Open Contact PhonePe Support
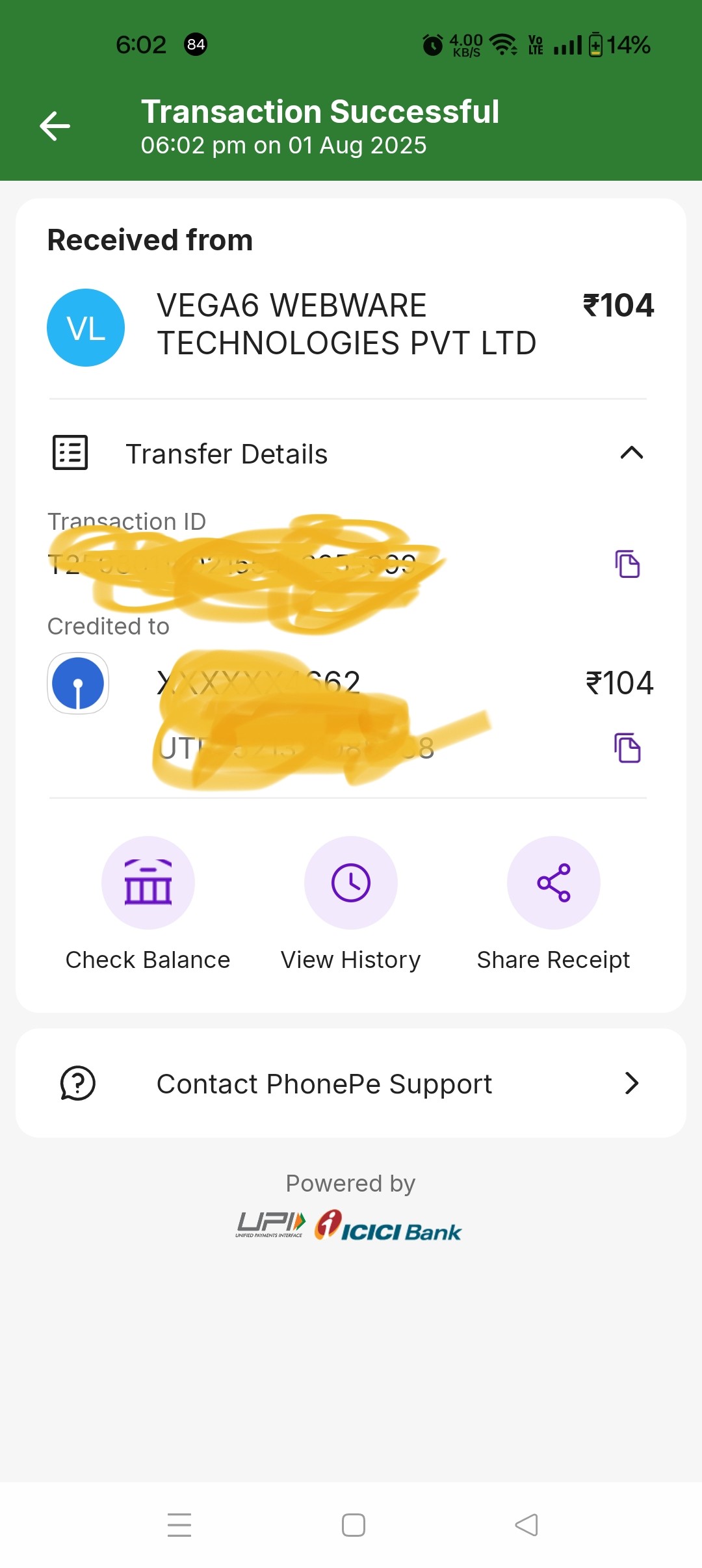702x1568 pixels. point(351,1083)
